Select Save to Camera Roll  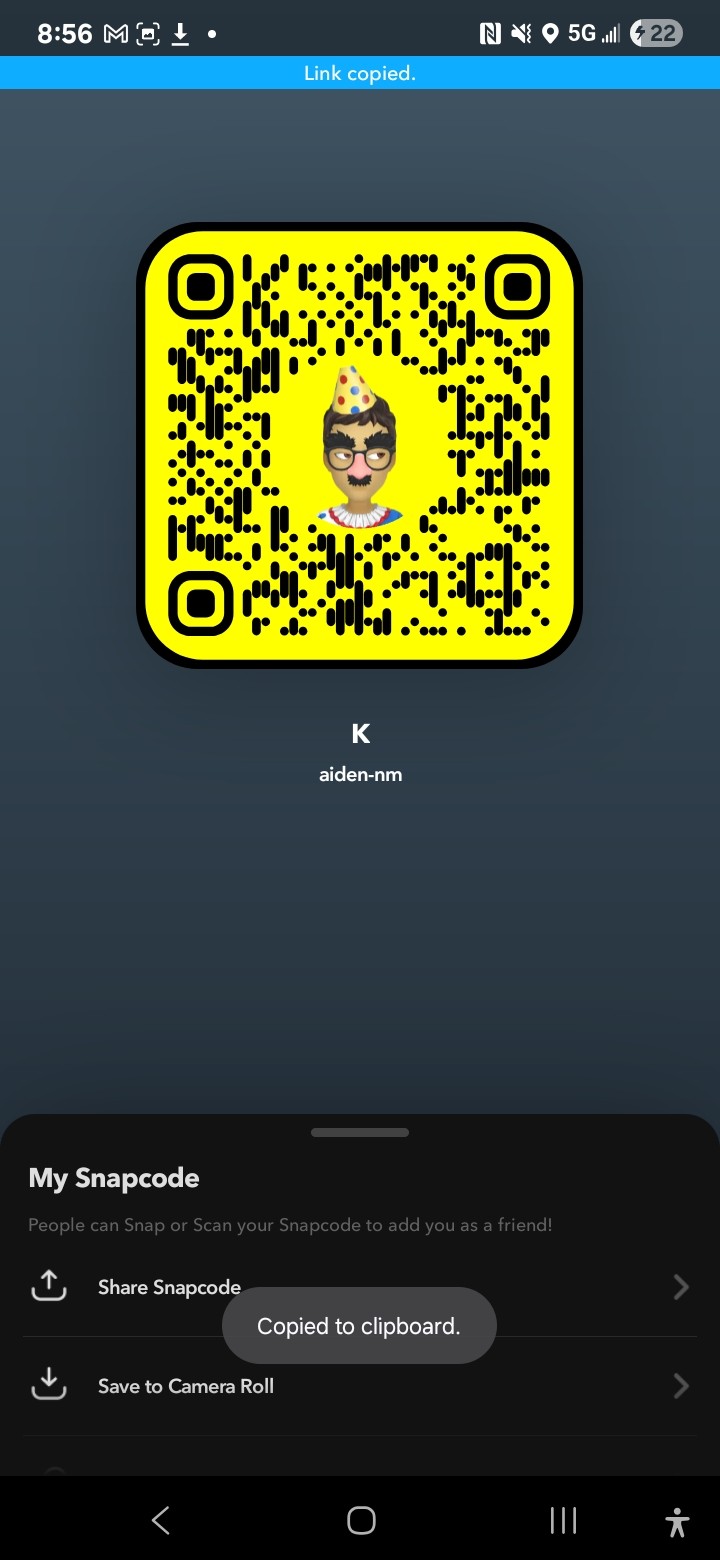tap(360, 1386)
